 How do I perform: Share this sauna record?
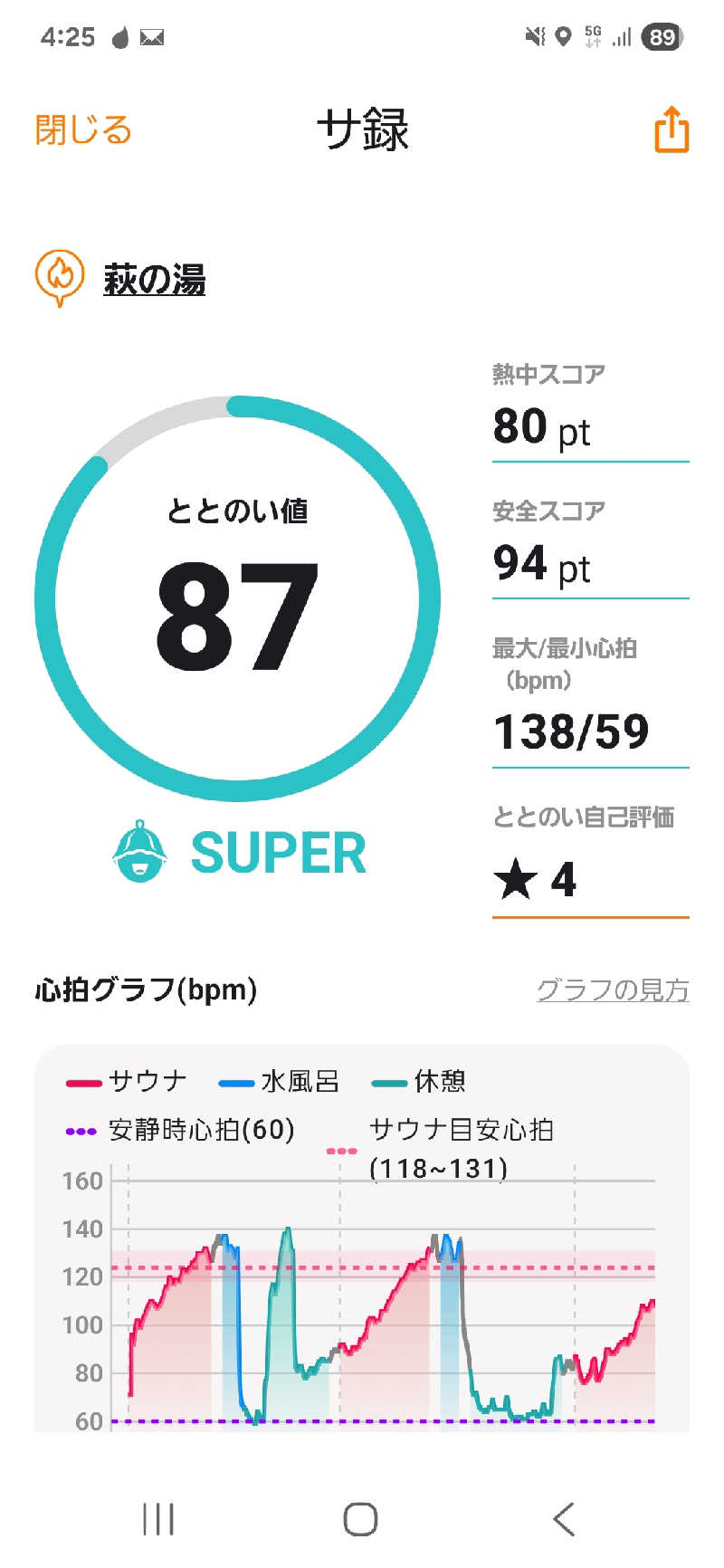point(672,129)
